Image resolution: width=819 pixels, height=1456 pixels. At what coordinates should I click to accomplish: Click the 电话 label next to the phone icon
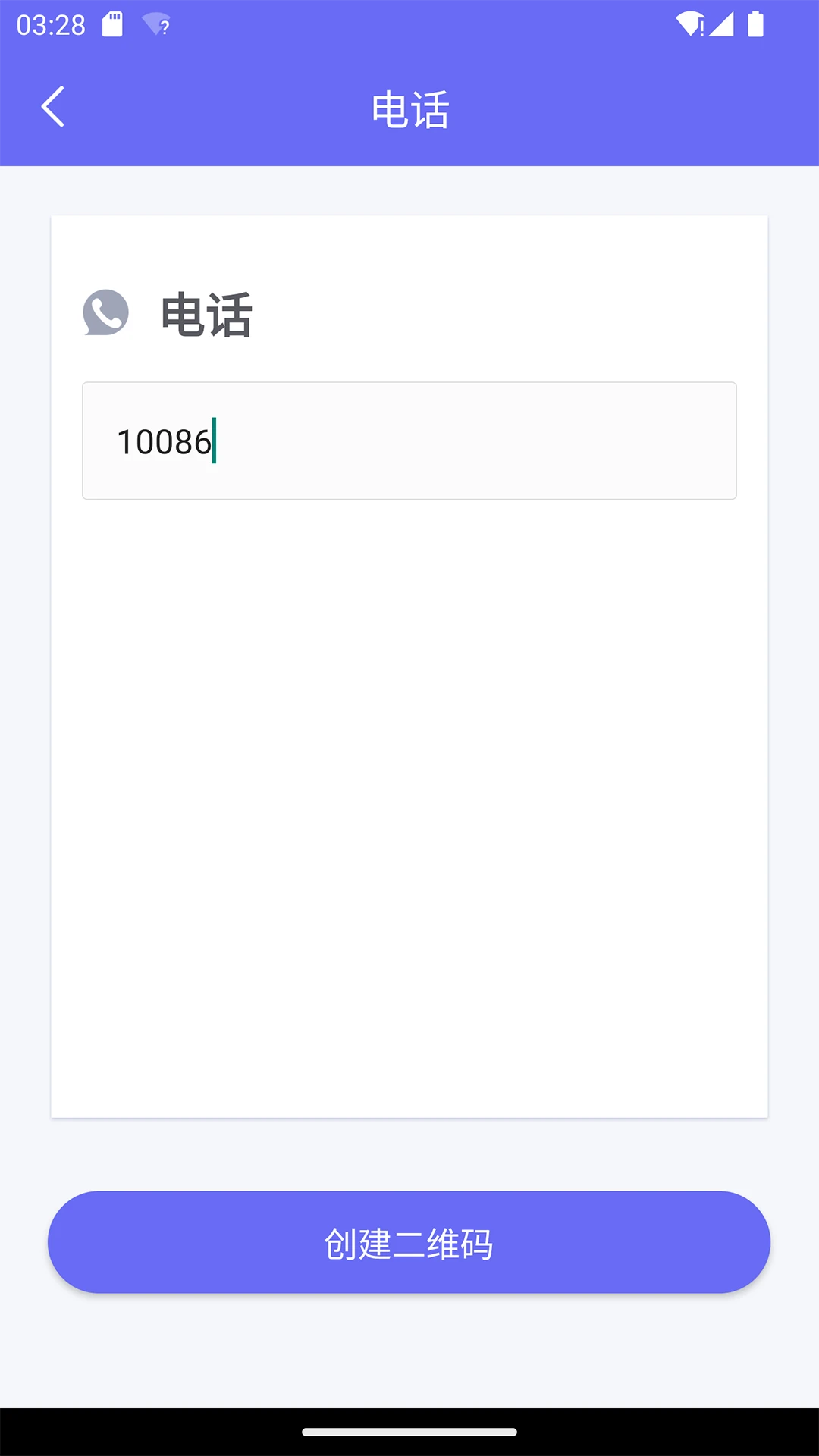(206, 314)
